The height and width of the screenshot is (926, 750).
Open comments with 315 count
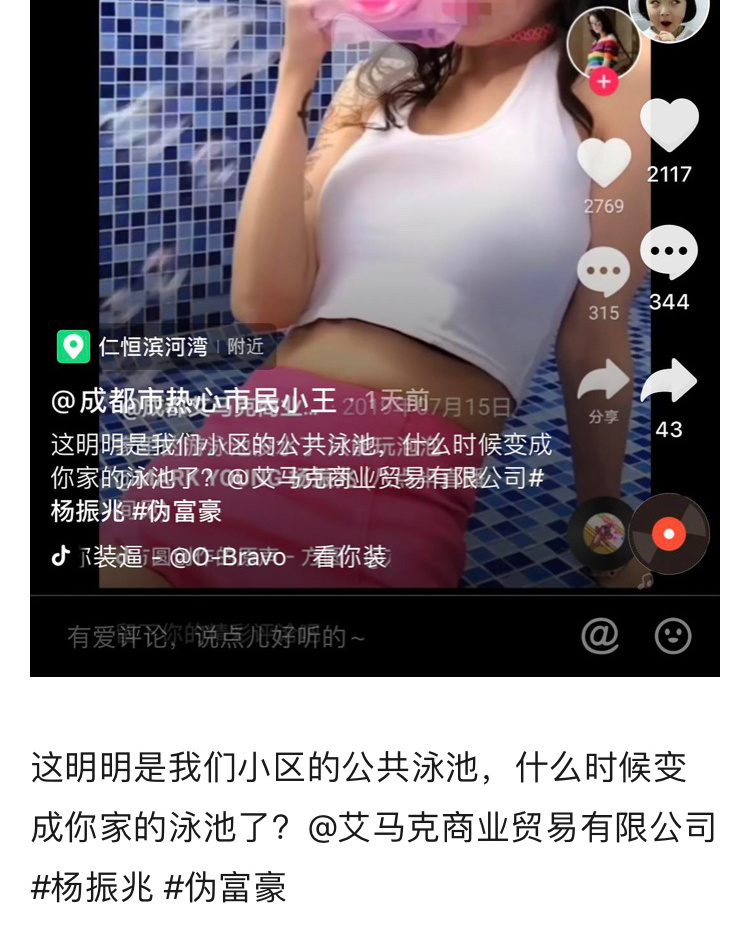pyautogui.click(x=604, y=268)
